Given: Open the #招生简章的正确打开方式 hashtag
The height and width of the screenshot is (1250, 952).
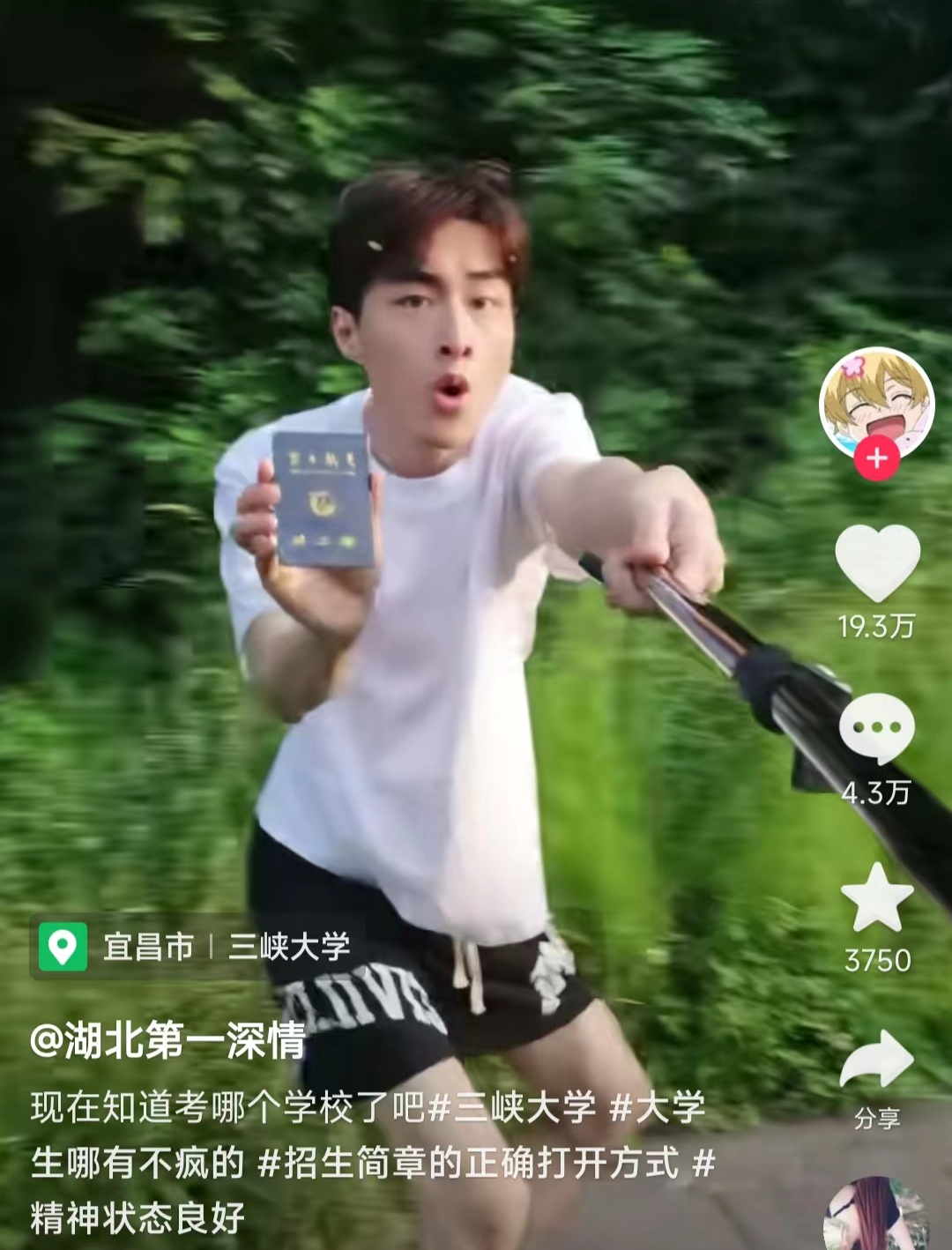Looking at the screenshot, I should point(467,1164).
